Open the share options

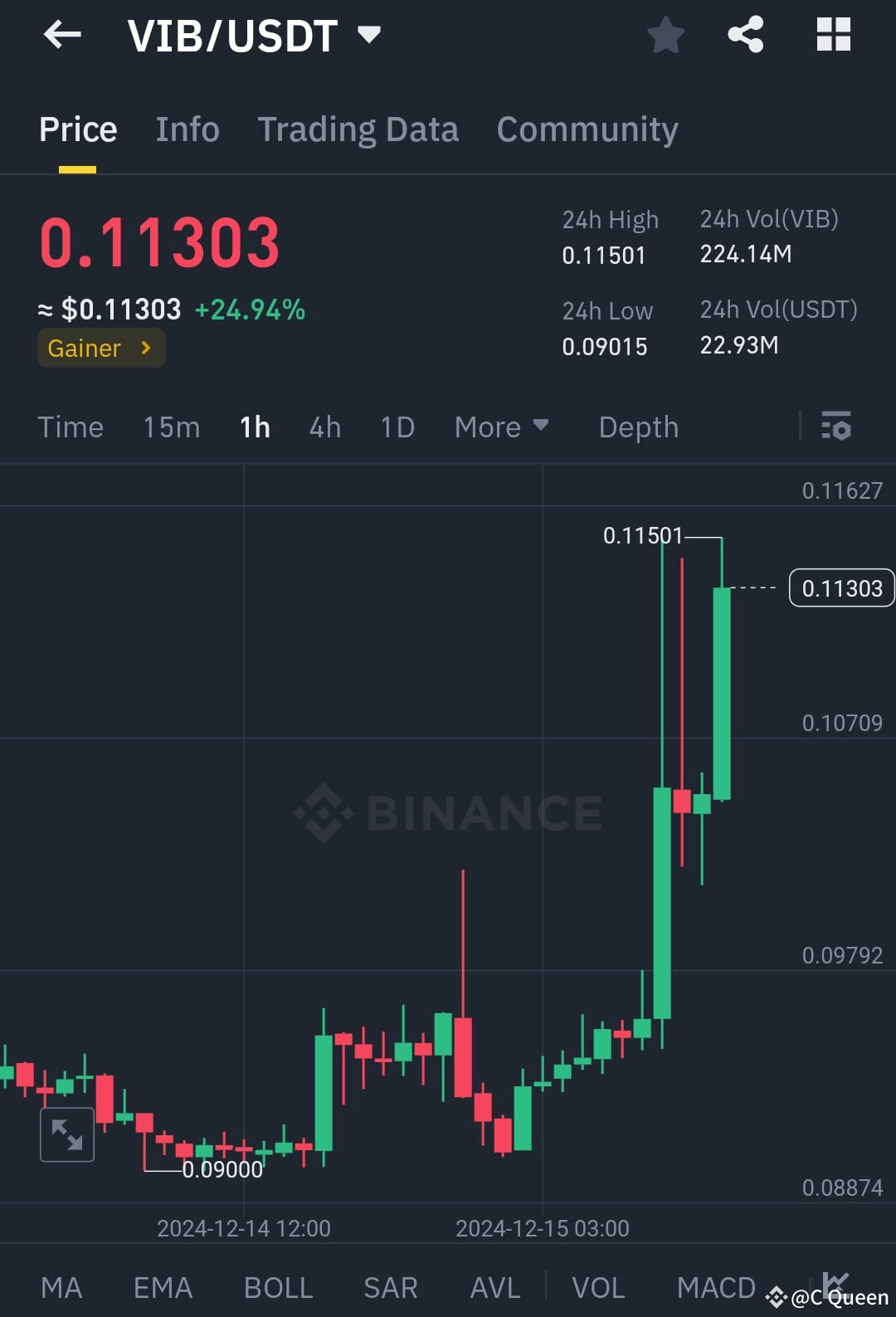(x=745, y=35)
